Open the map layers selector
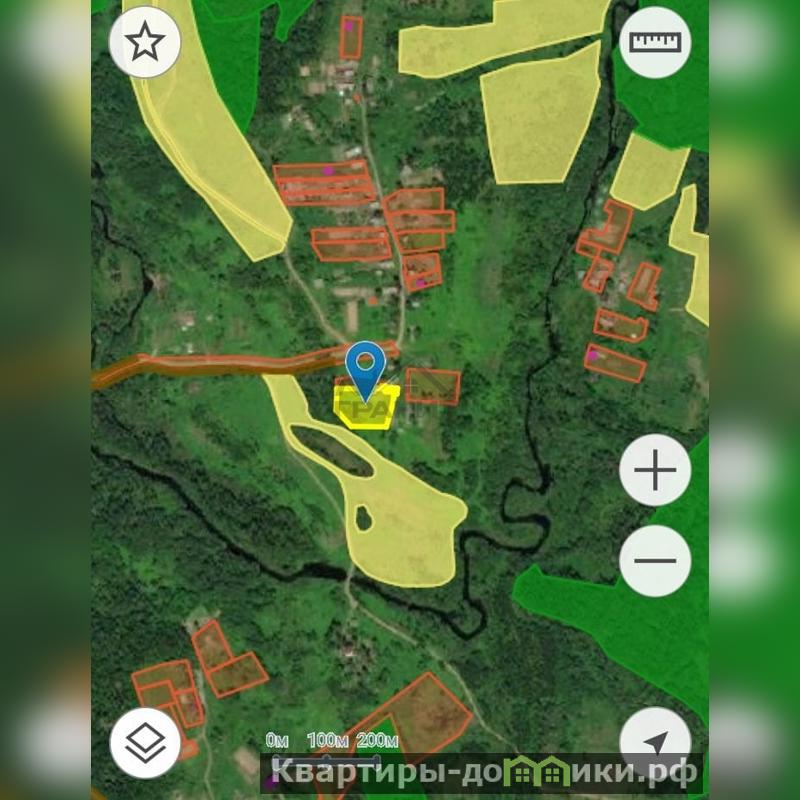 click(146, 742)
